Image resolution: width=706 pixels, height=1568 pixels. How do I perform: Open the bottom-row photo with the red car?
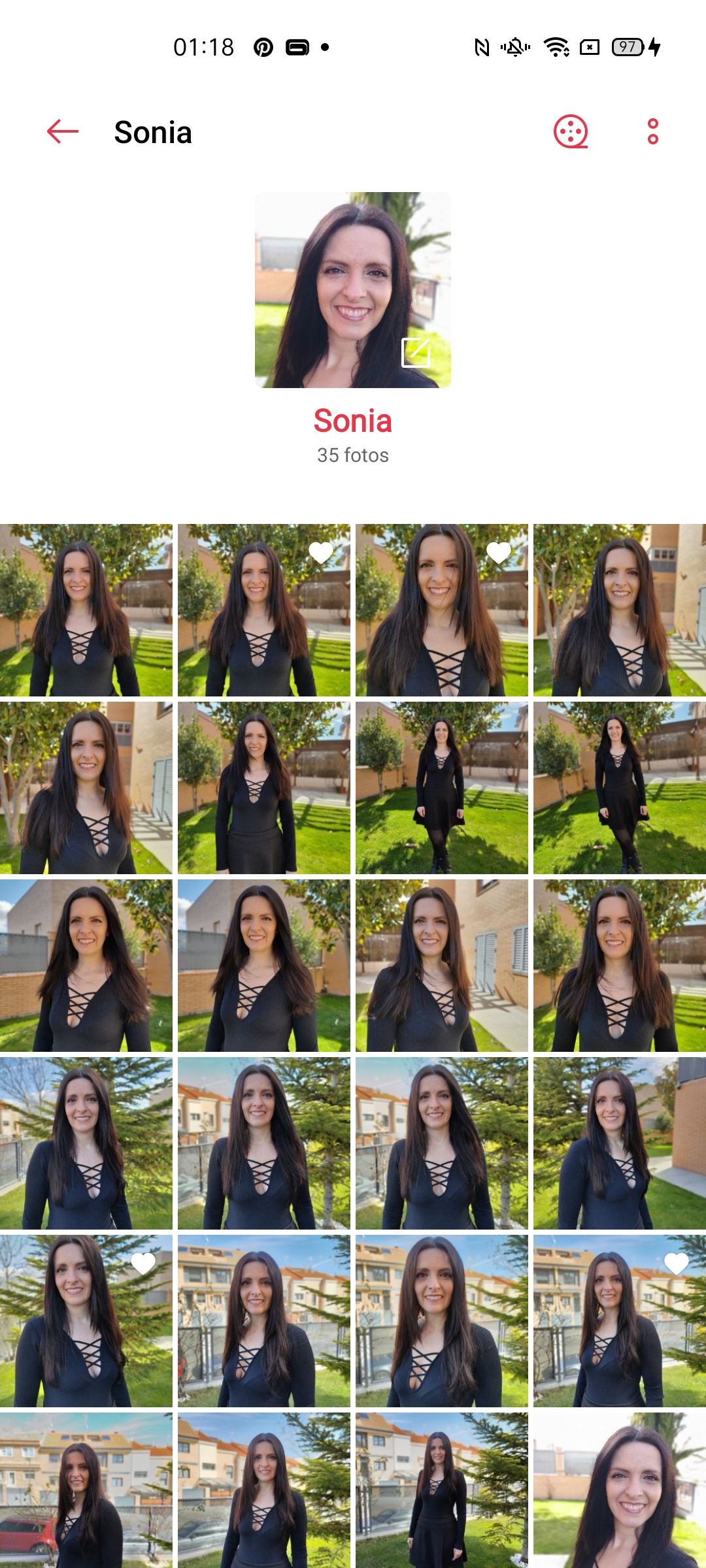pyautogui.click(x=86, y=1490)
